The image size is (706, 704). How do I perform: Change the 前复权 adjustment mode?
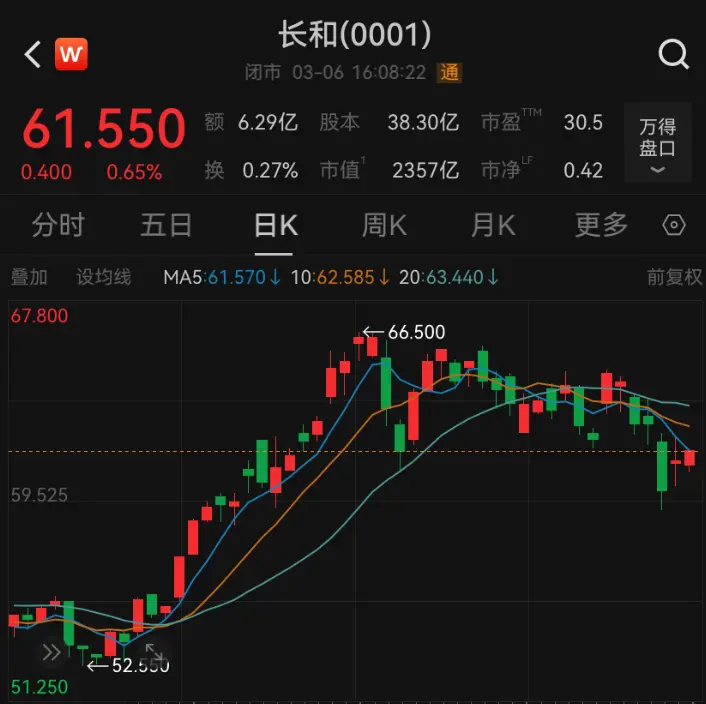pos(674,277)
